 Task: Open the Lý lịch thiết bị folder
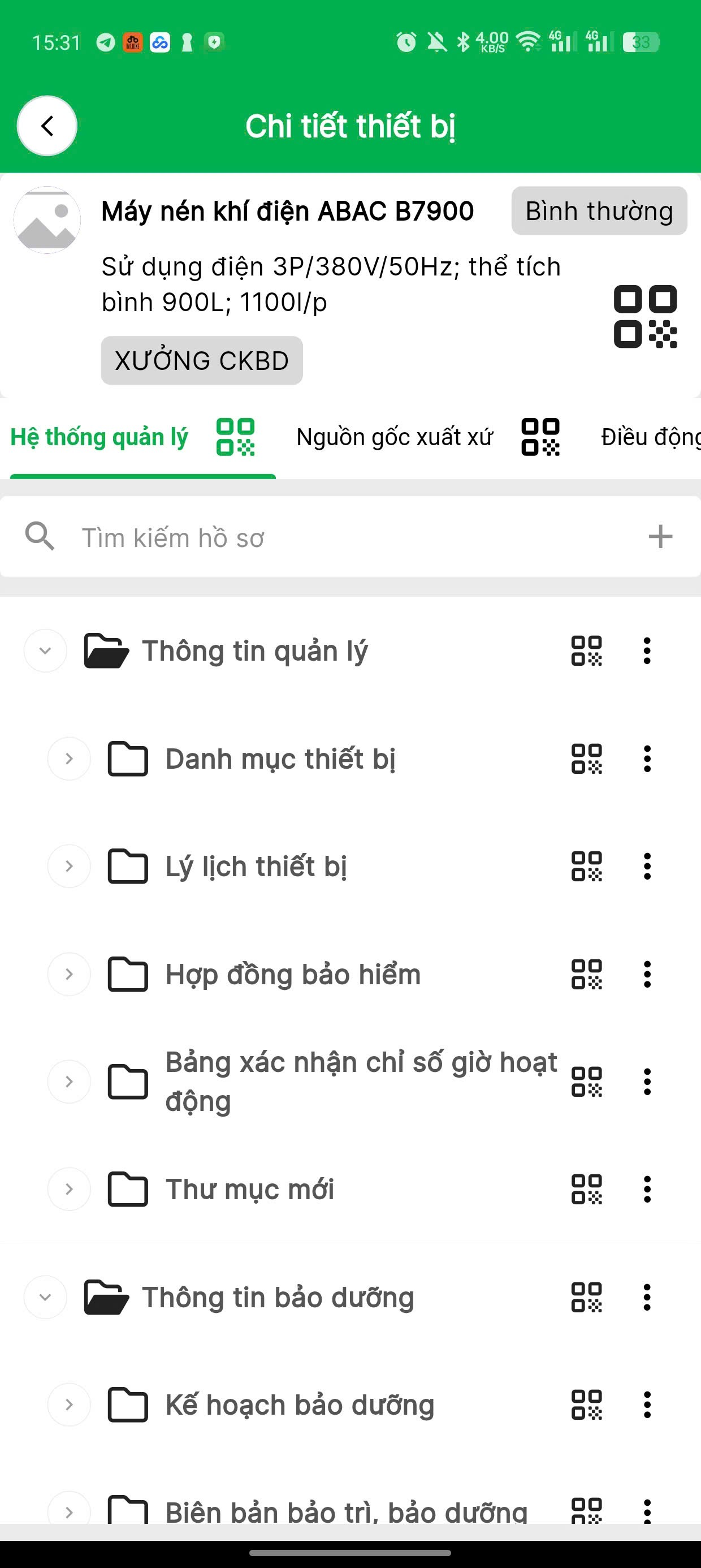[x=256, y=866]
